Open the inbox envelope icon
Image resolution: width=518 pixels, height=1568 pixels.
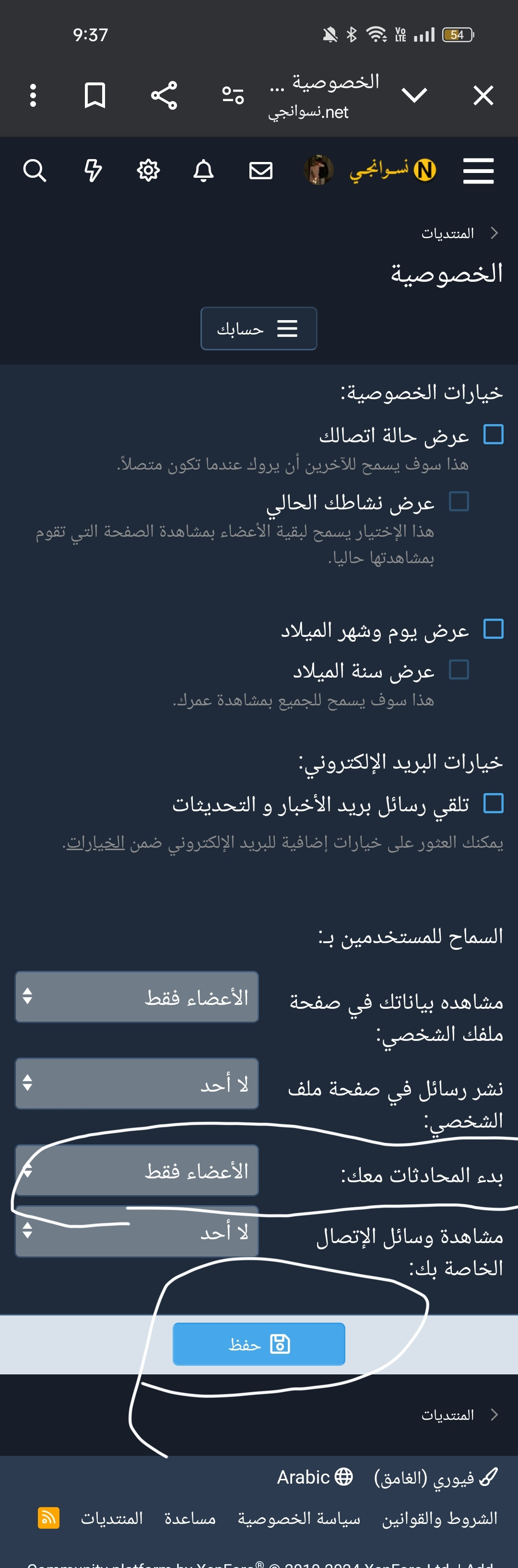coord(261,171)
